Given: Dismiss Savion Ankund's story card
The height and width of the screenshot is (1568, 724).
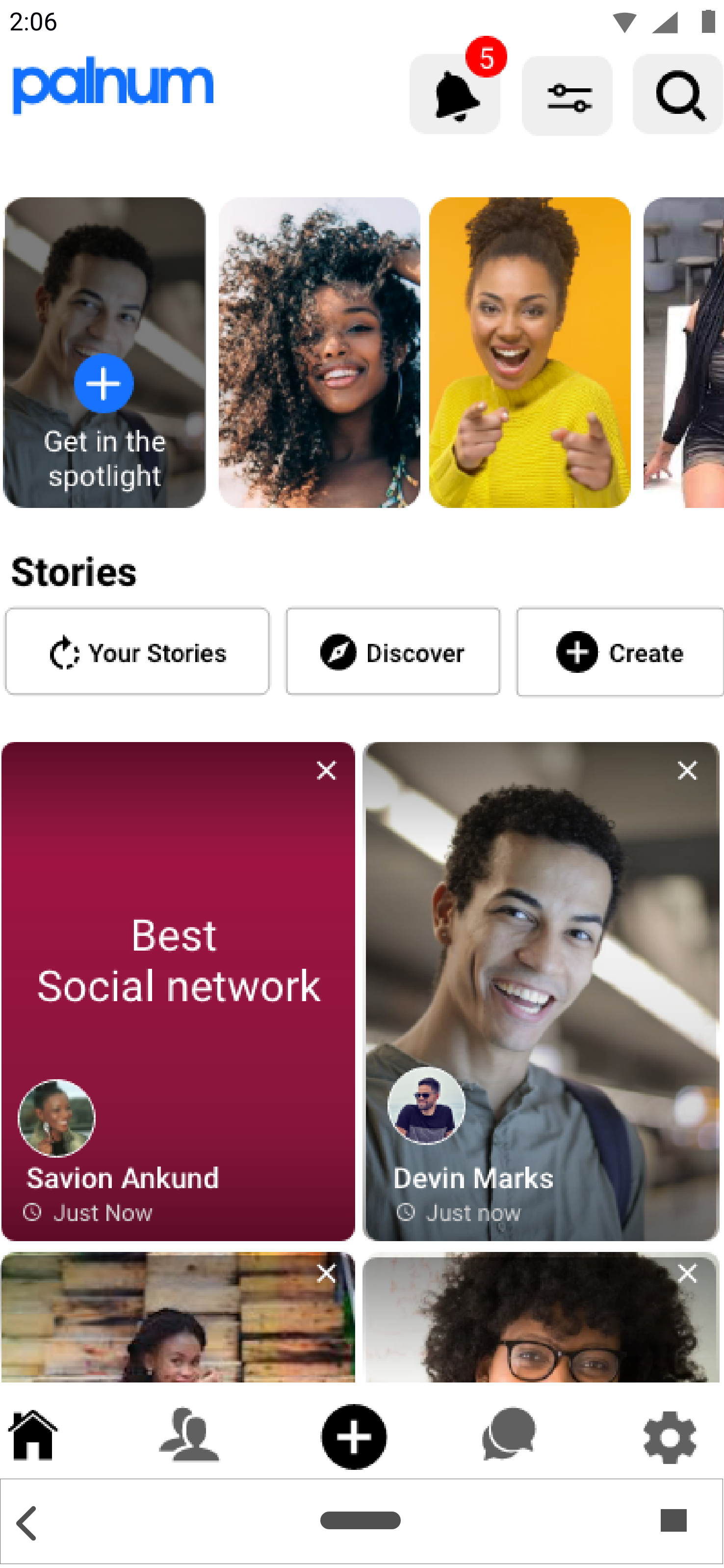Looking at the screenshot, I should tap(327, 771).
